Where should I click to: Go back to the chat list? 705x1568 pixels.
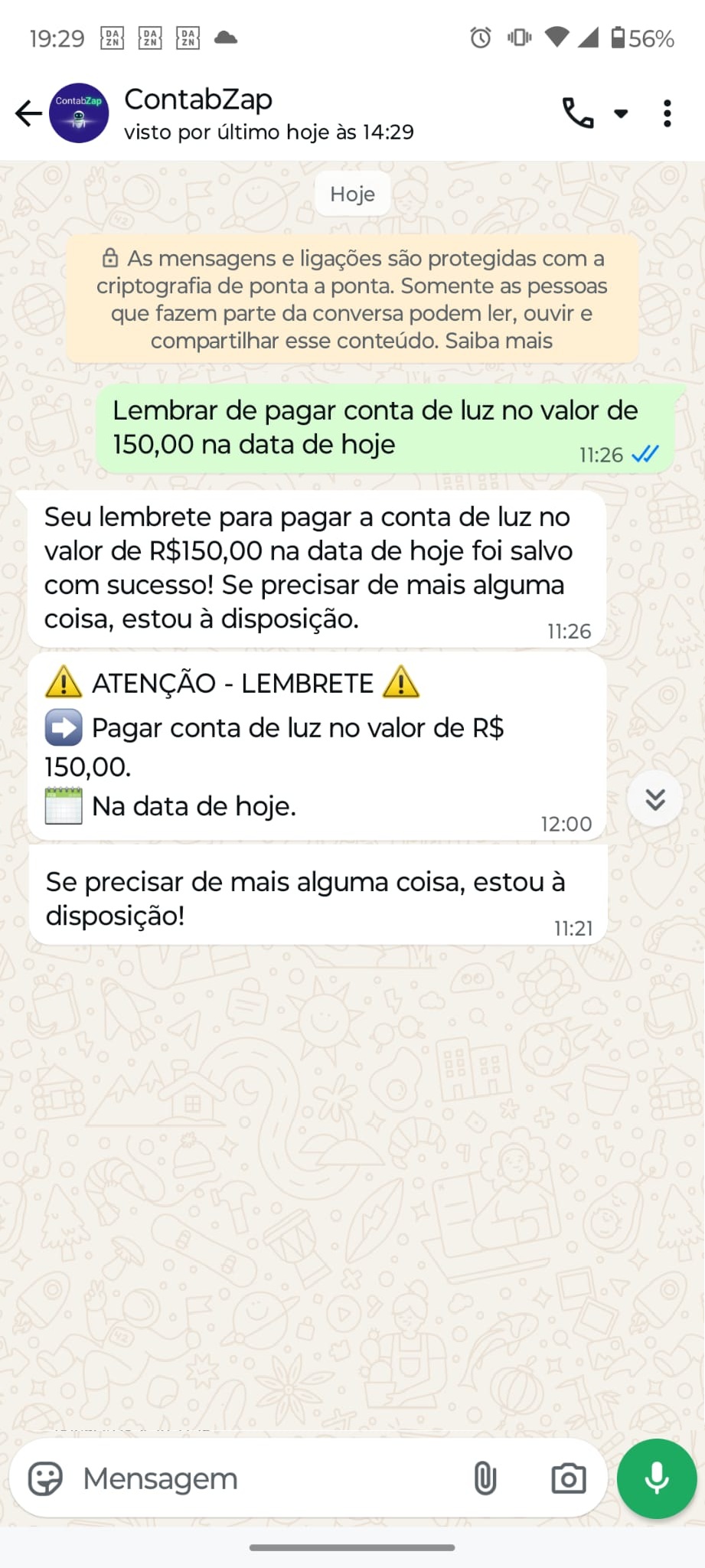28,113
